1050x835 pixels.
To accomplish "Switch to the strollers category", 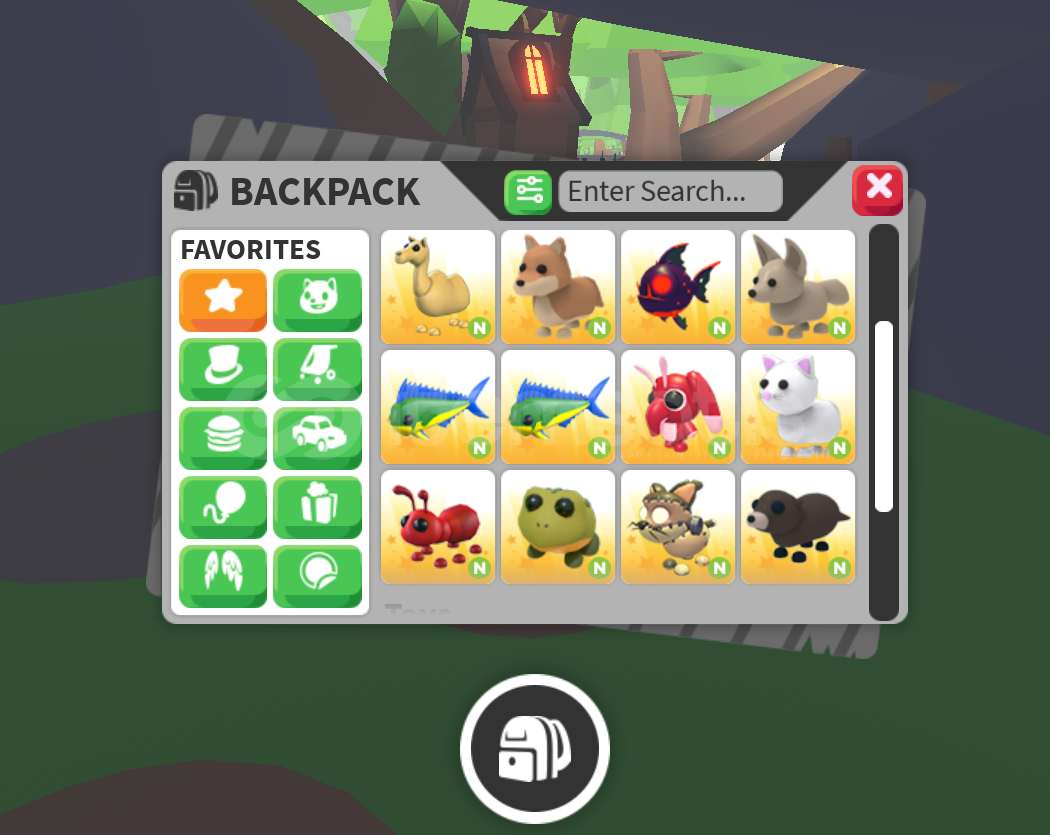I will point(317,368).
